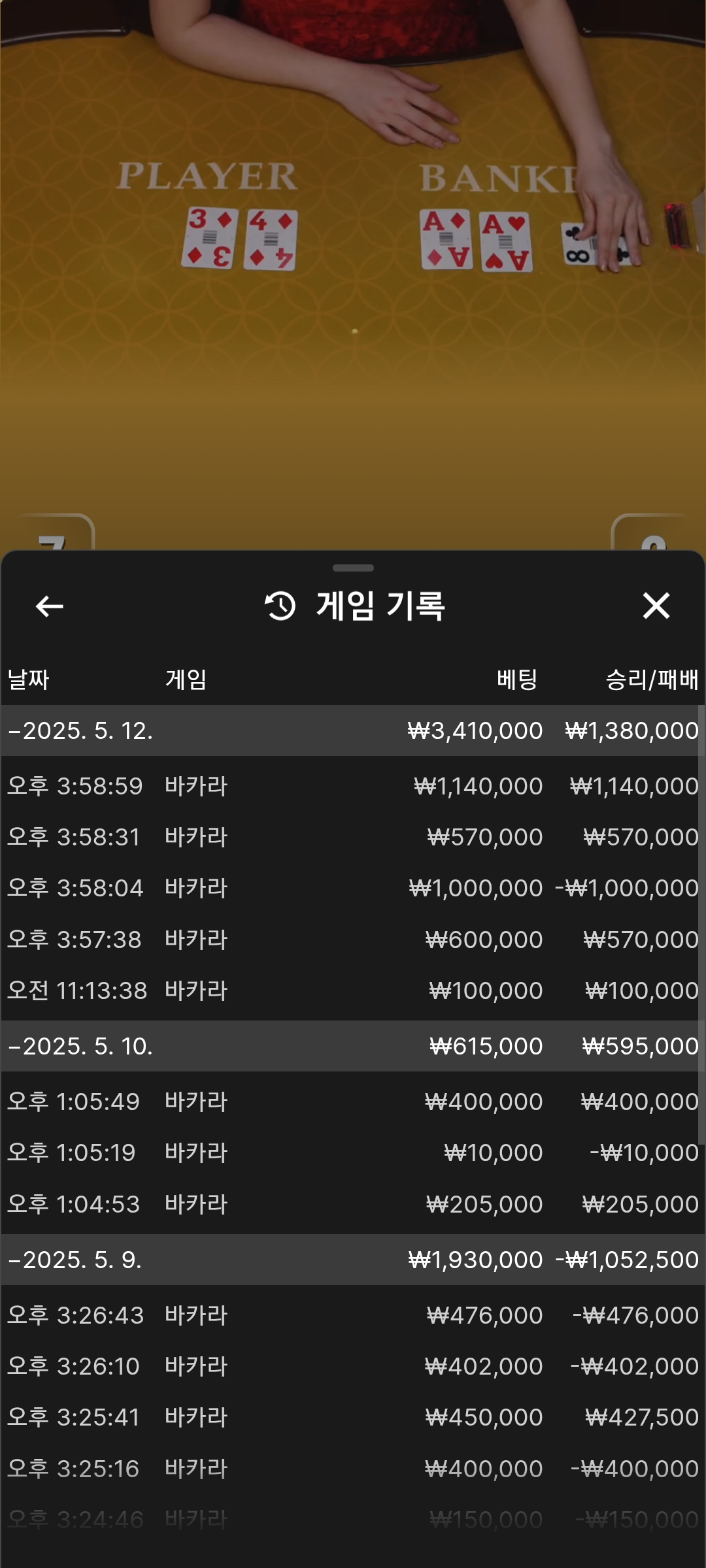
Task: Open the 오후 3:58:59 바카라 record
Action: click(353, 786)
